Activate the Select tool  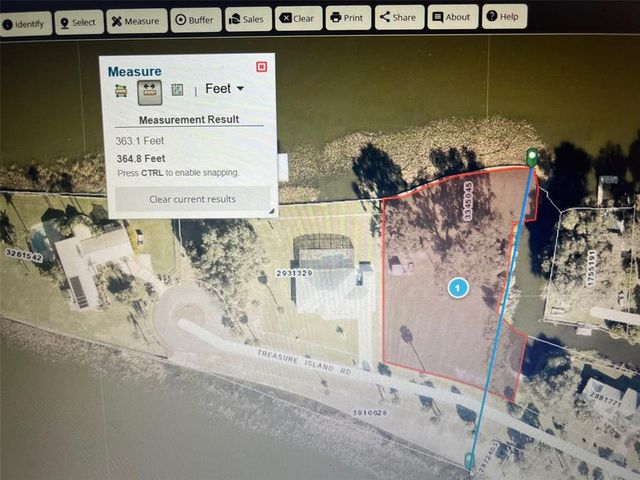pyautogui.click(x=79, y=22)
